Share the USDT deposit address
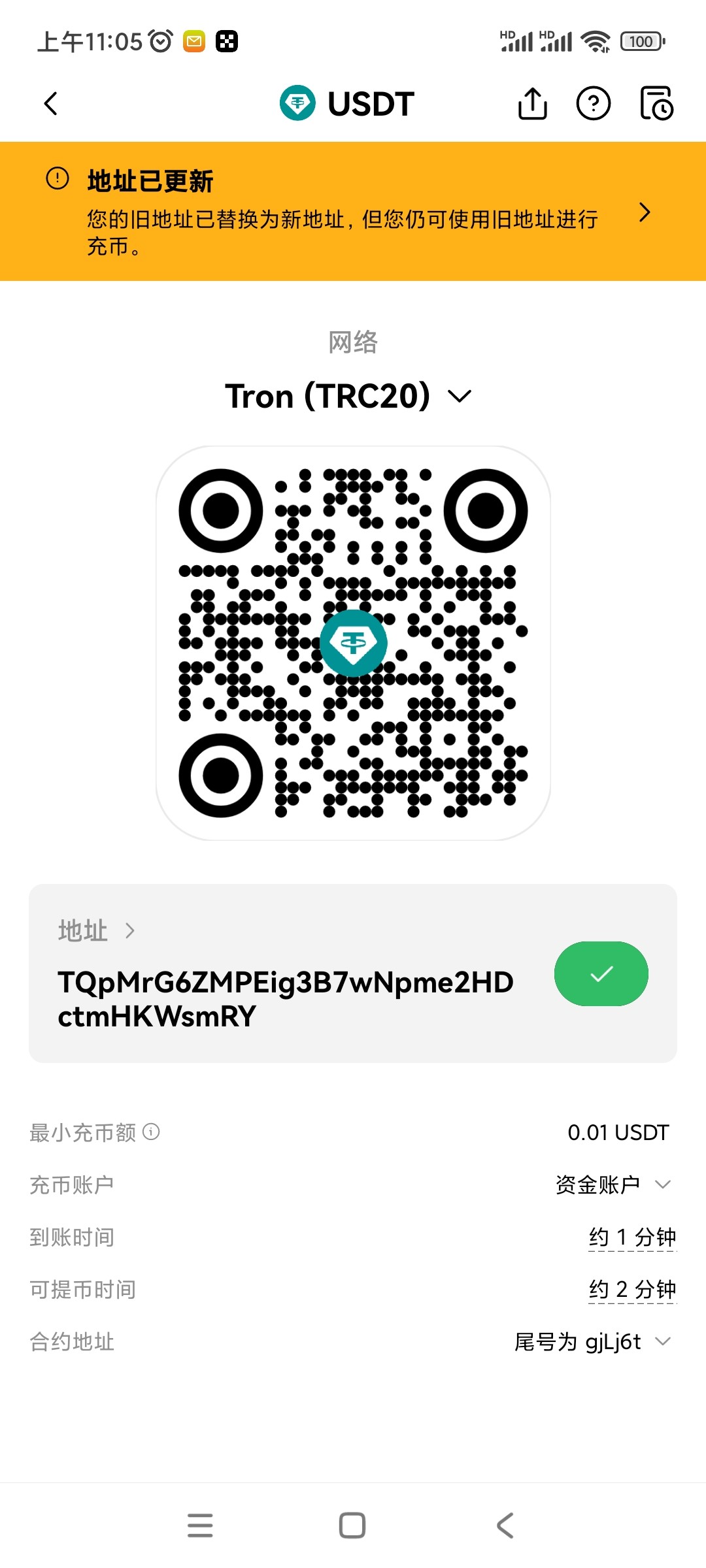 (532, 104)
